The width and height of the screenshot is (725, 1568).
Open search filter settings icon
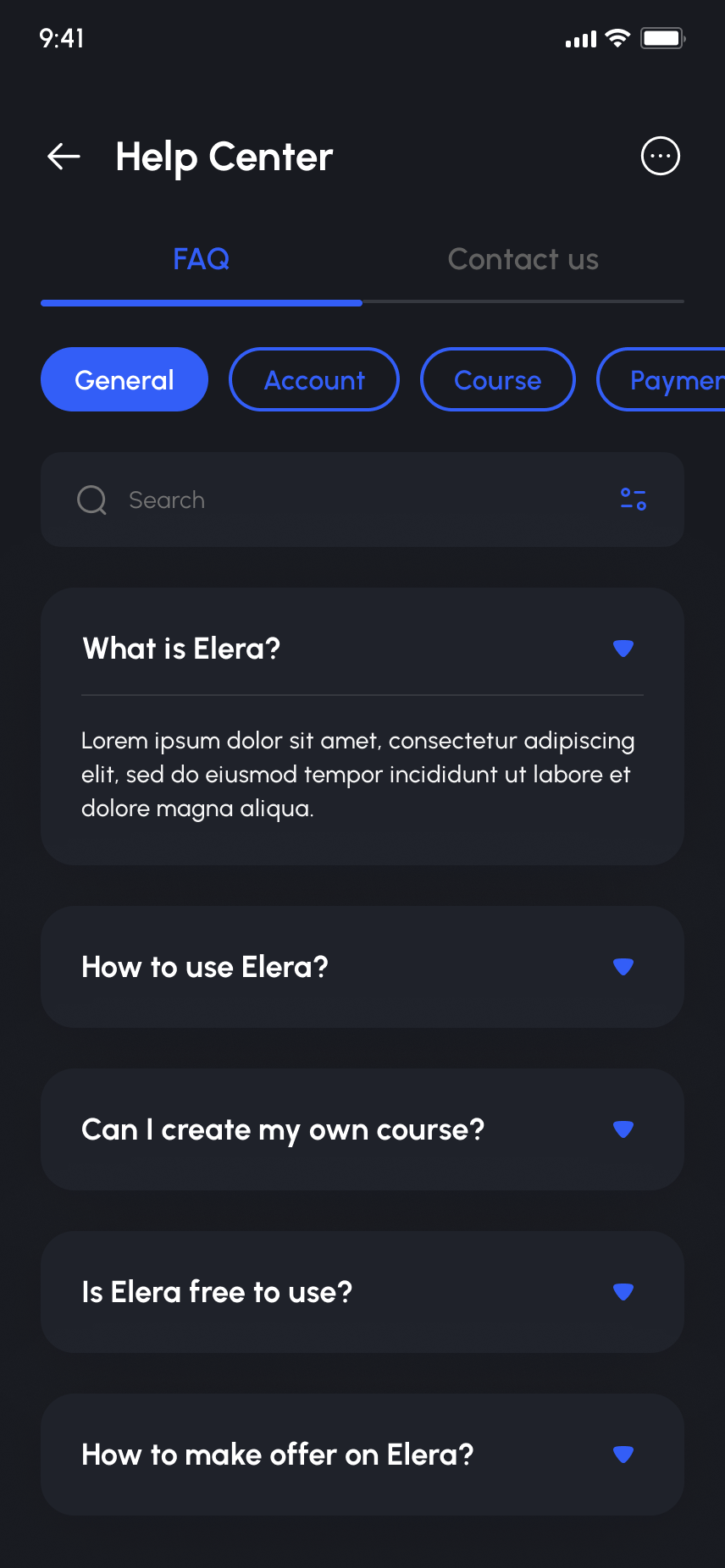633,500
